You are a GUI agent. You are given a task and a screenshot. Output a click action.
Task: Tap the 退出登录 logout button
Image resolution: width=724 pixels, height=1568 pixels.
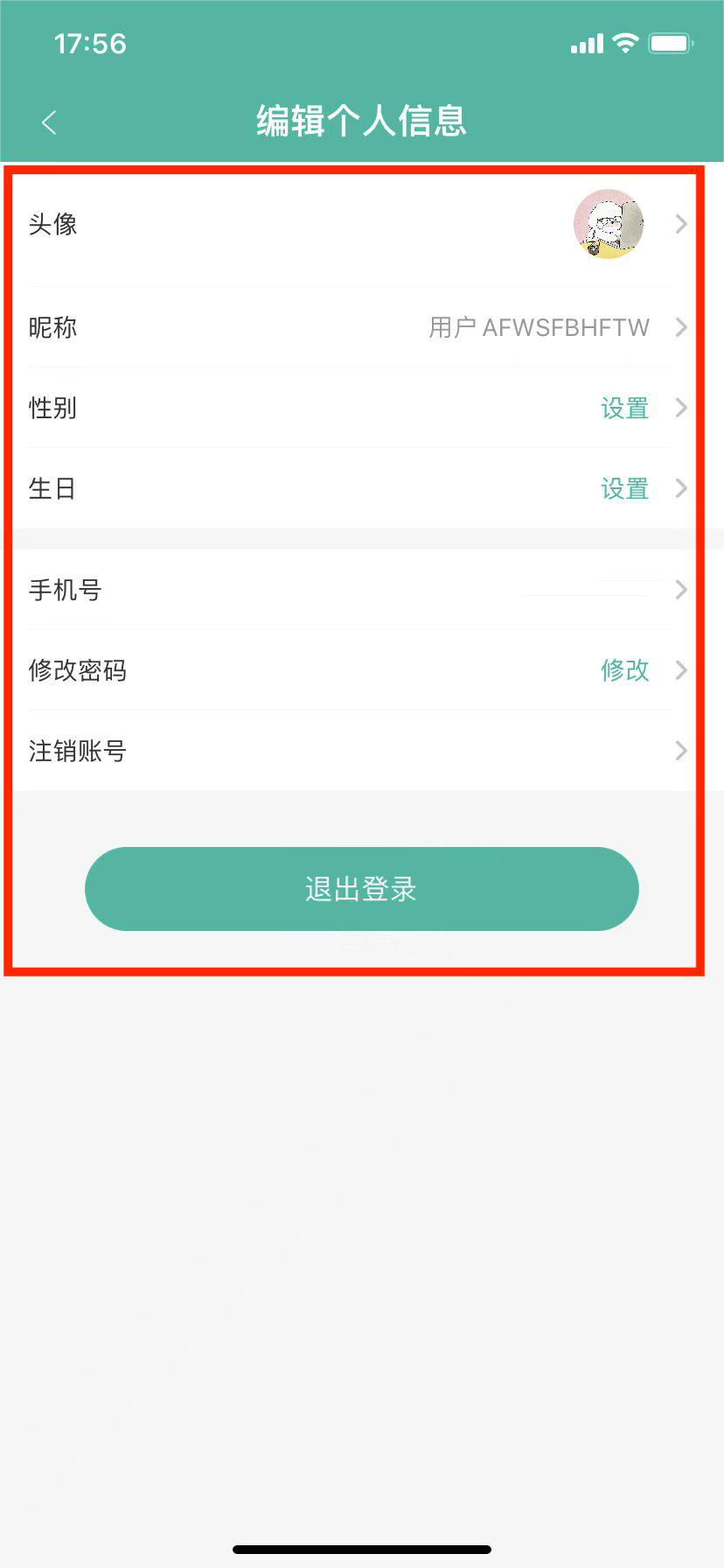pos(361,889)
